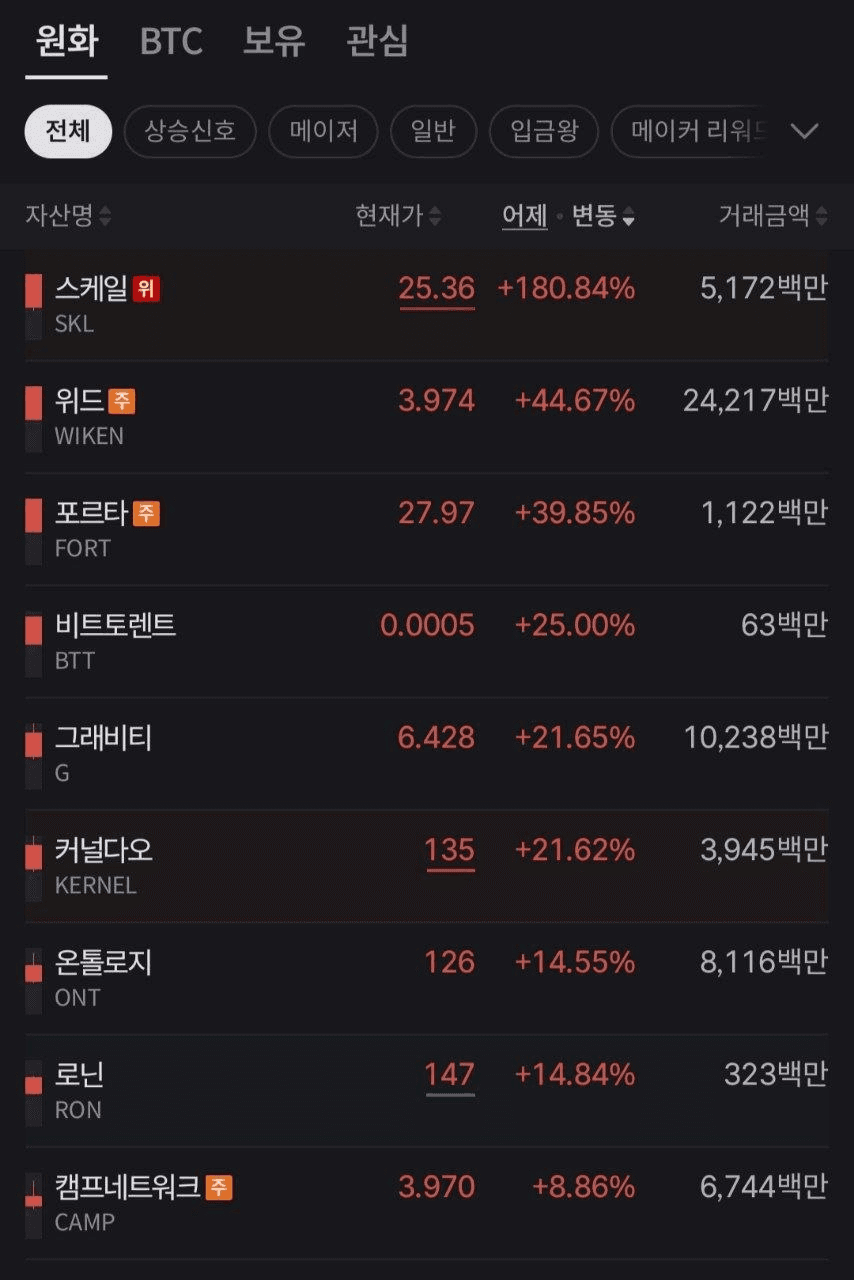The height and width of the screenshot is (1280, 854).
Task: Choose the 일반 filter chip
Action: [x=433, y=131]
